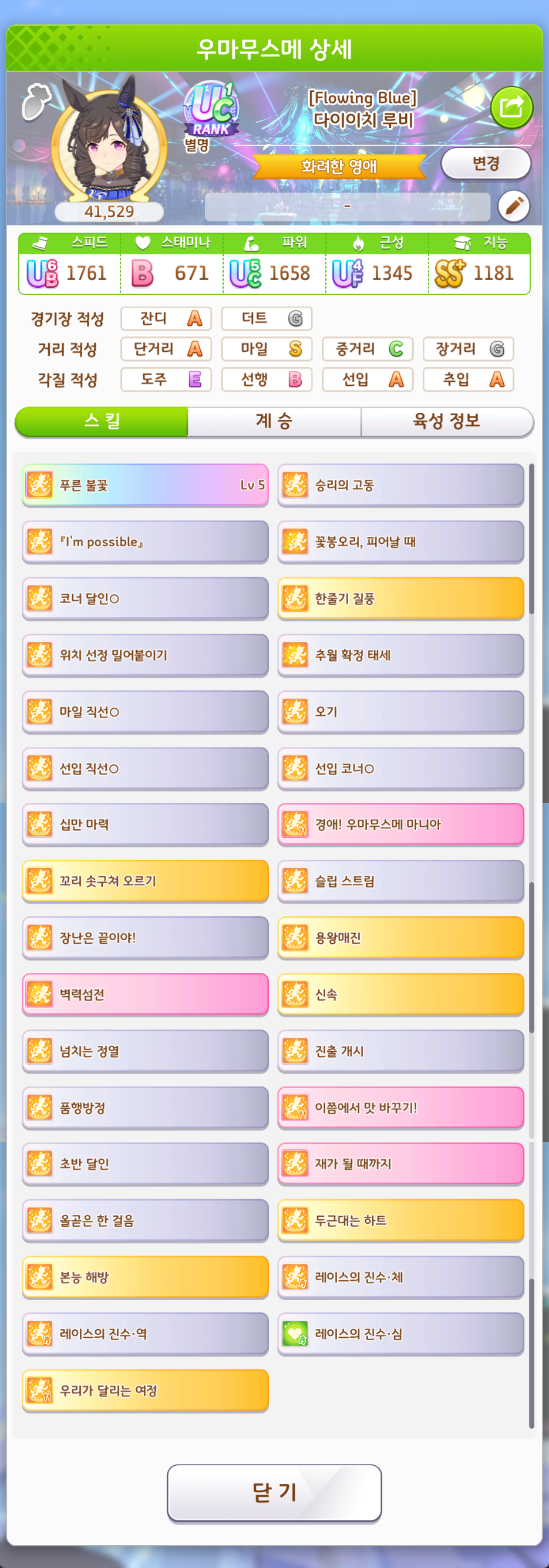The image size is (549, 1568).
Task: View details of the 승리의 고동 skill
Action: [x=400, y=485]
